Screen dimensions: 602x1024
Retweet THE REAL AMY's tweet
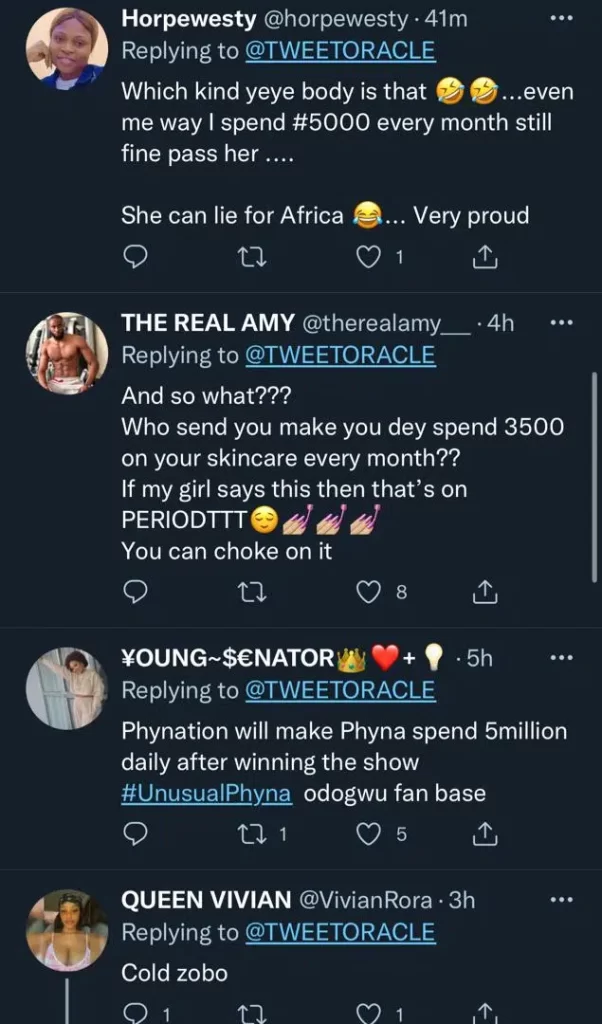pyautogui.click(x=255, y=593)
